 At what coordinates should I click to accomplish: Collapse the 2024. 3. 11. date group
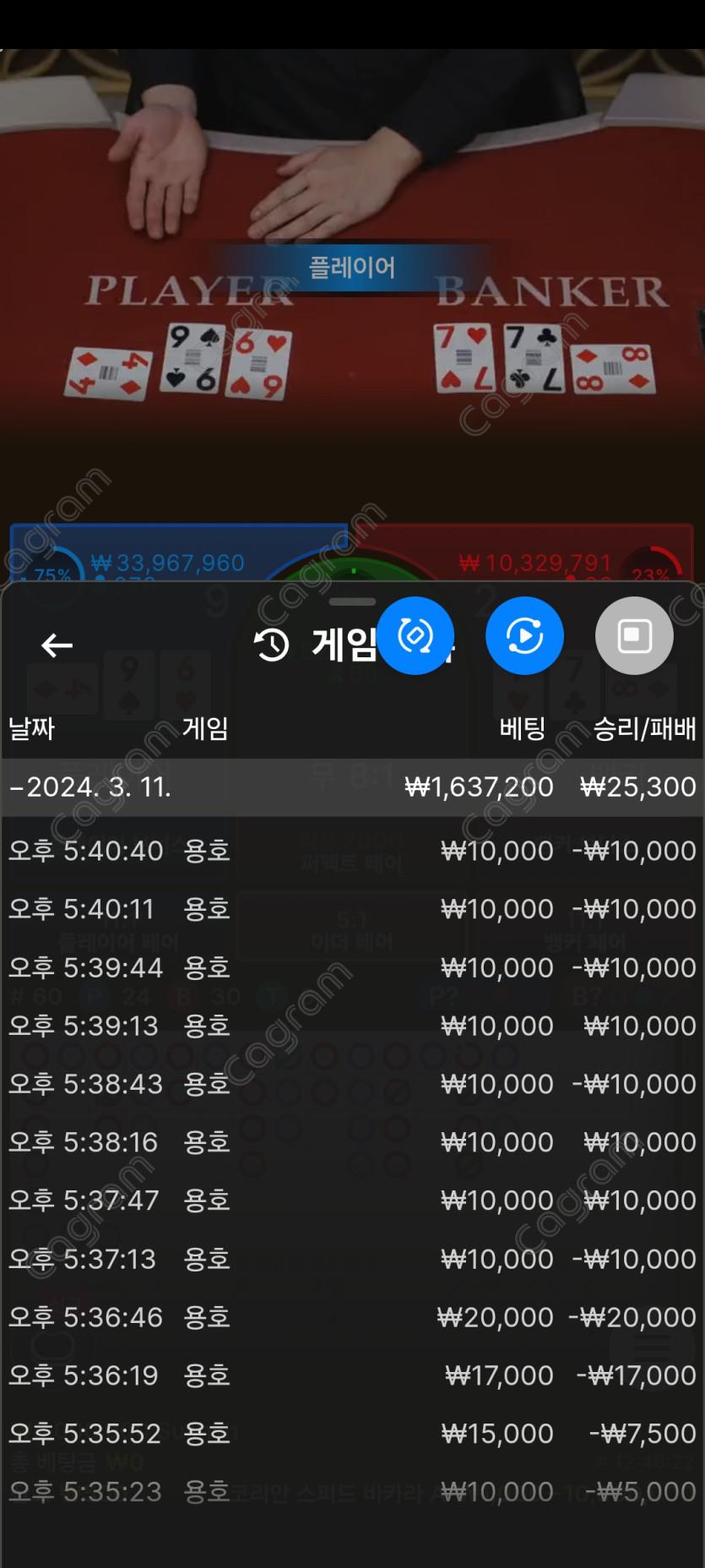(x=91, y=787)
